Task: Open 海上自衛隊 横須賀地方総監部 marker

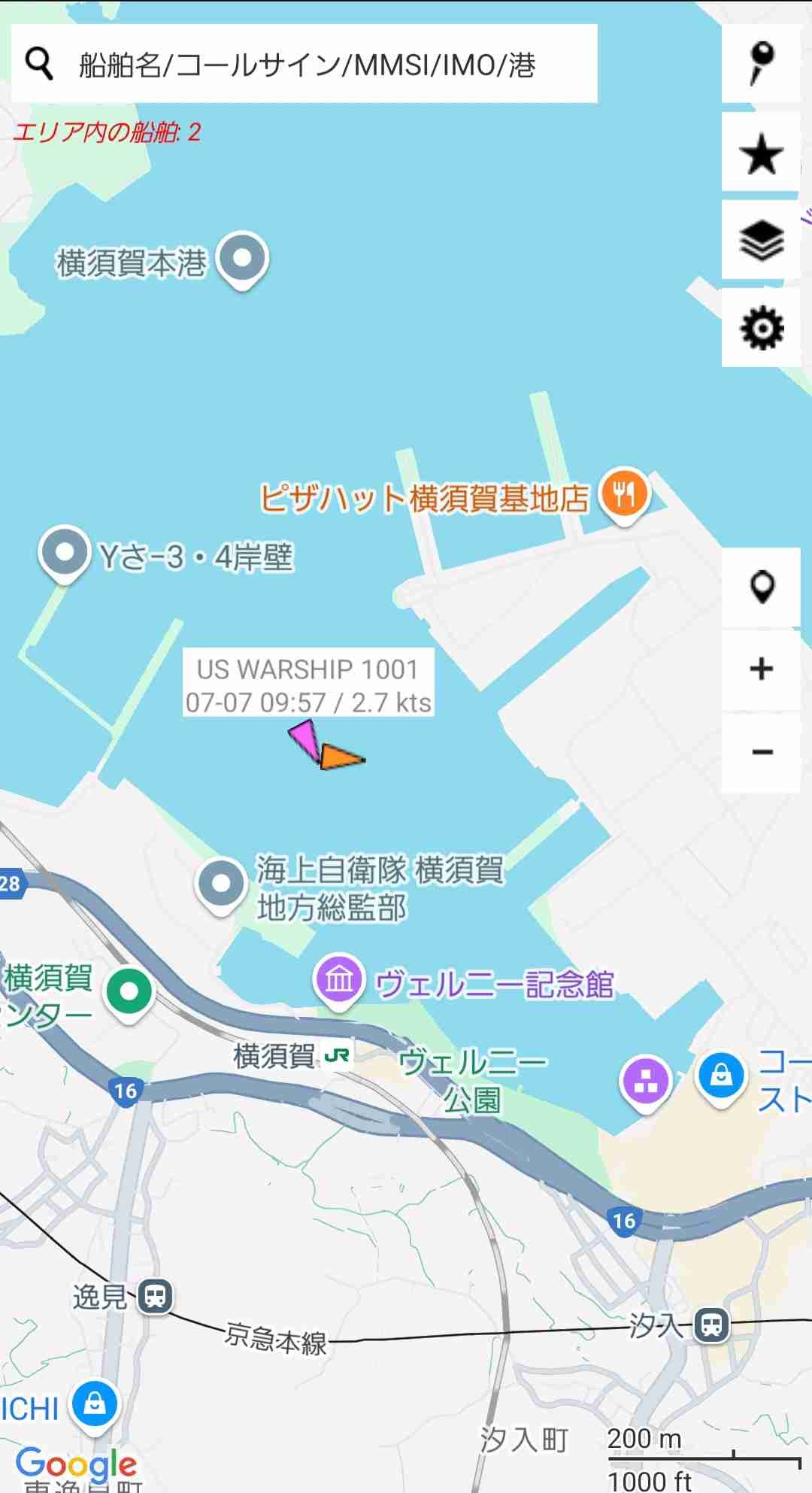Action: 221,884
